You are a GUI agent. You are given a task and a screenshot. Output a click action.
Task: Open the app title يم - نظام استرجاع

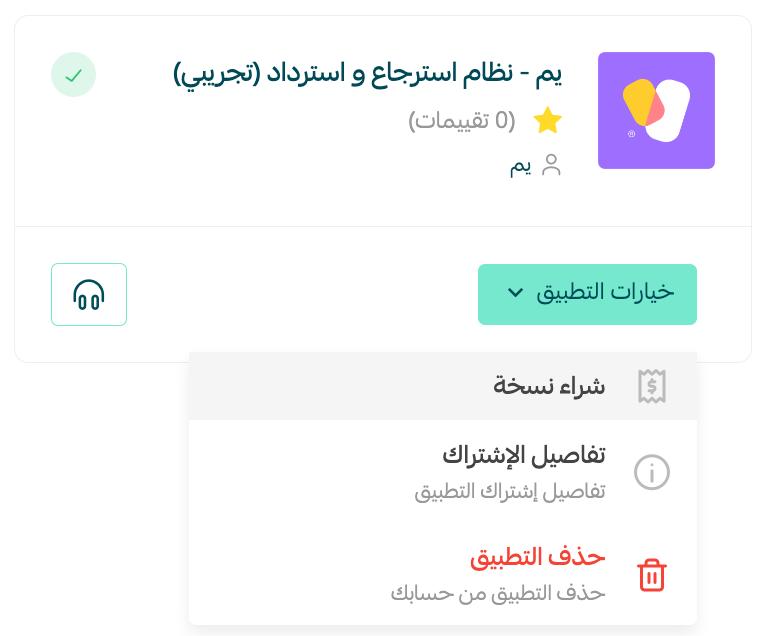tap(367, 74)
